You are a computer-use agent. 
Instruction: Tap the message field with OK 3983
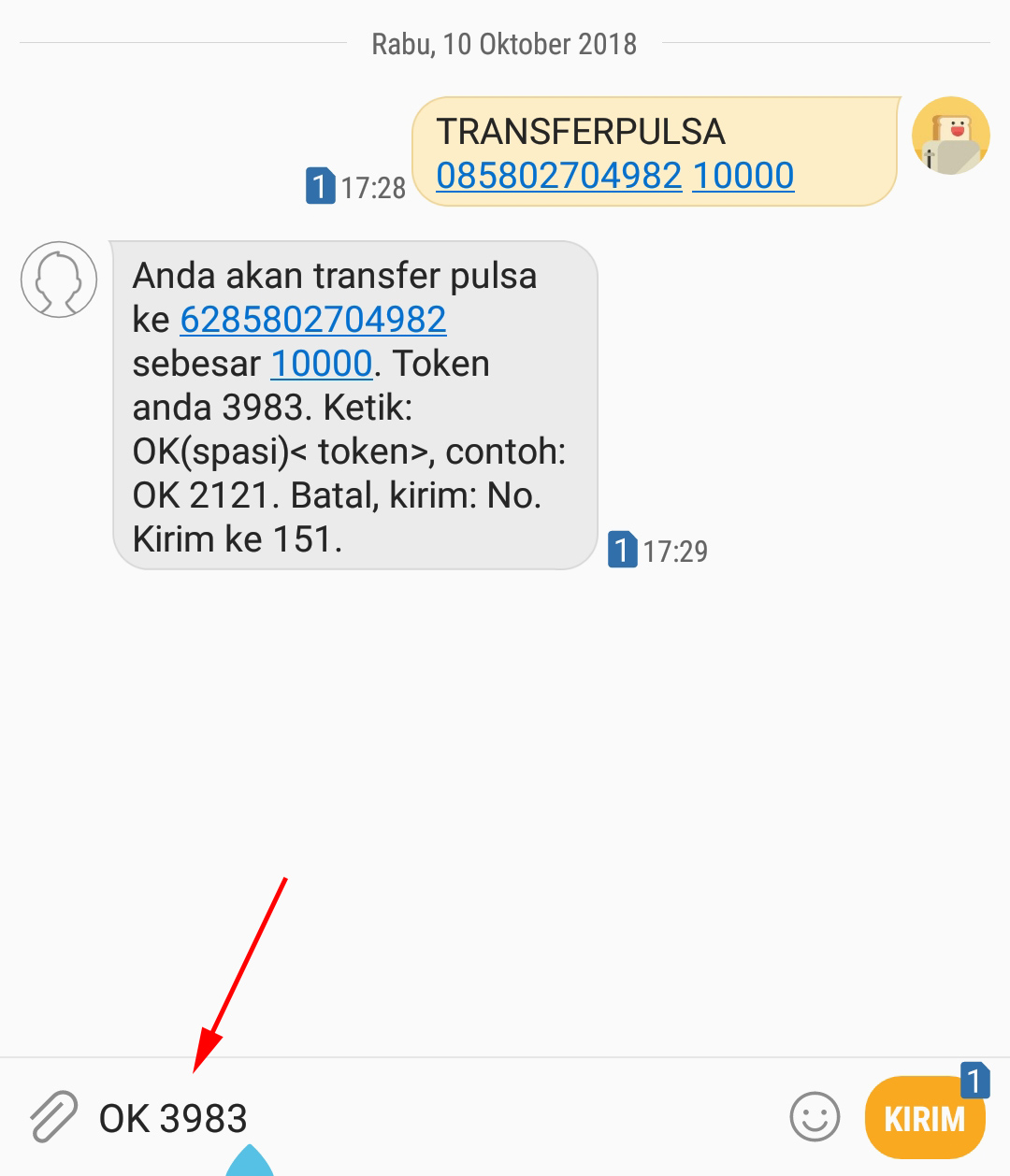421,1118
